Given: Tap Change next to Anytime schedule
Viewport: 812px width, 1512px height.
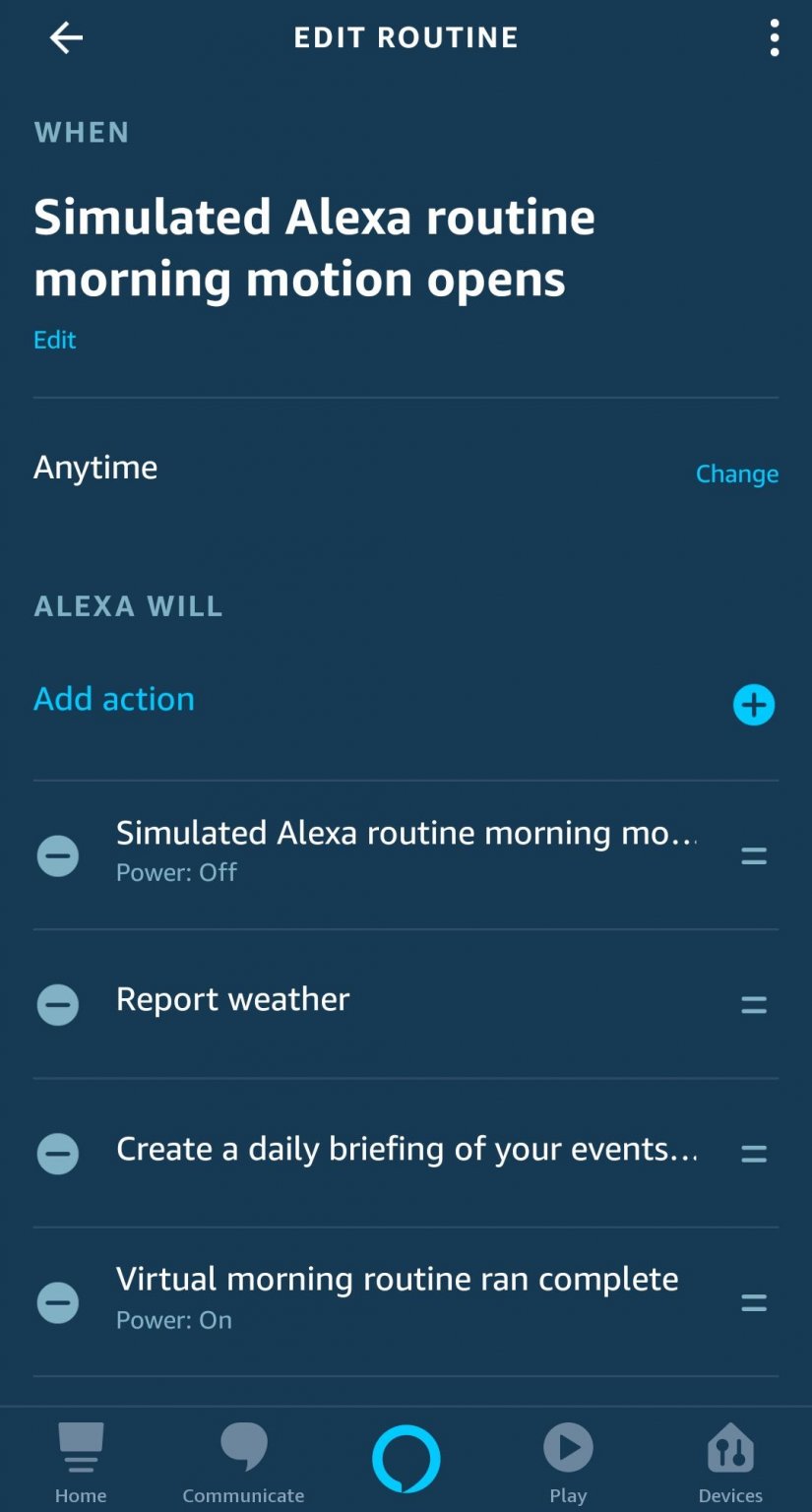Looking at the screenshot, I should tap(736, 473).
